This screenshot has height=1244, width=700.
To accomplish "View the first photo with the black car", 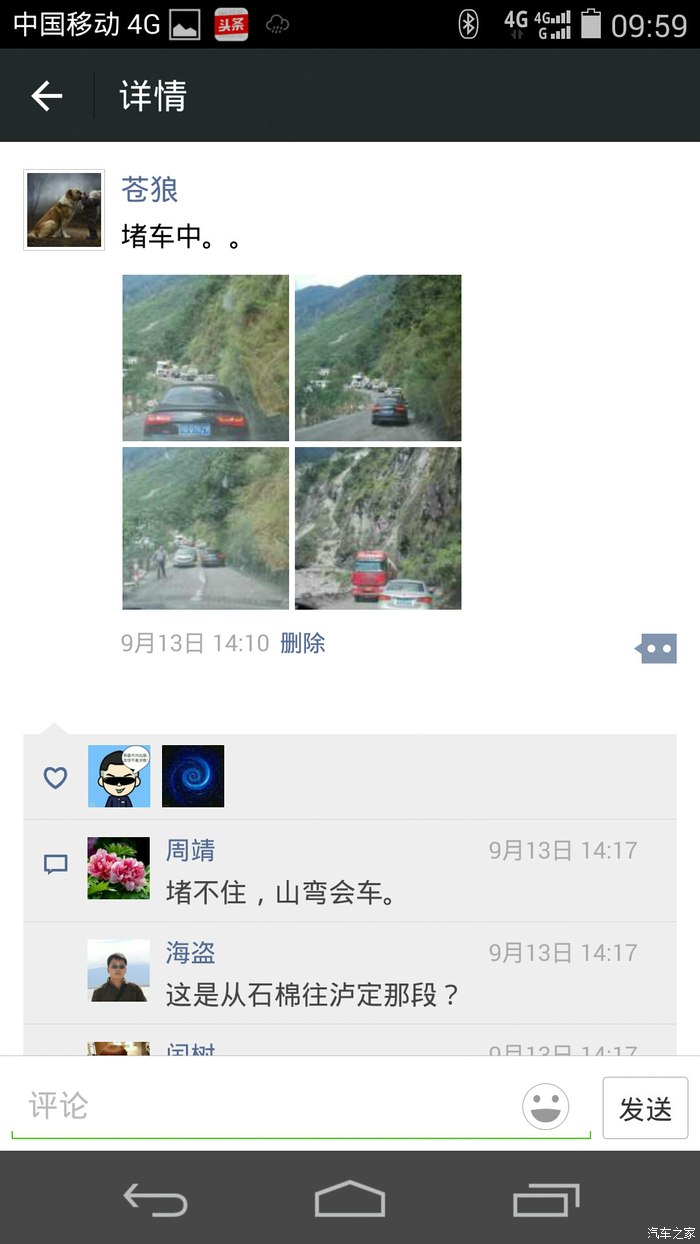I will [x=206, y=358].
